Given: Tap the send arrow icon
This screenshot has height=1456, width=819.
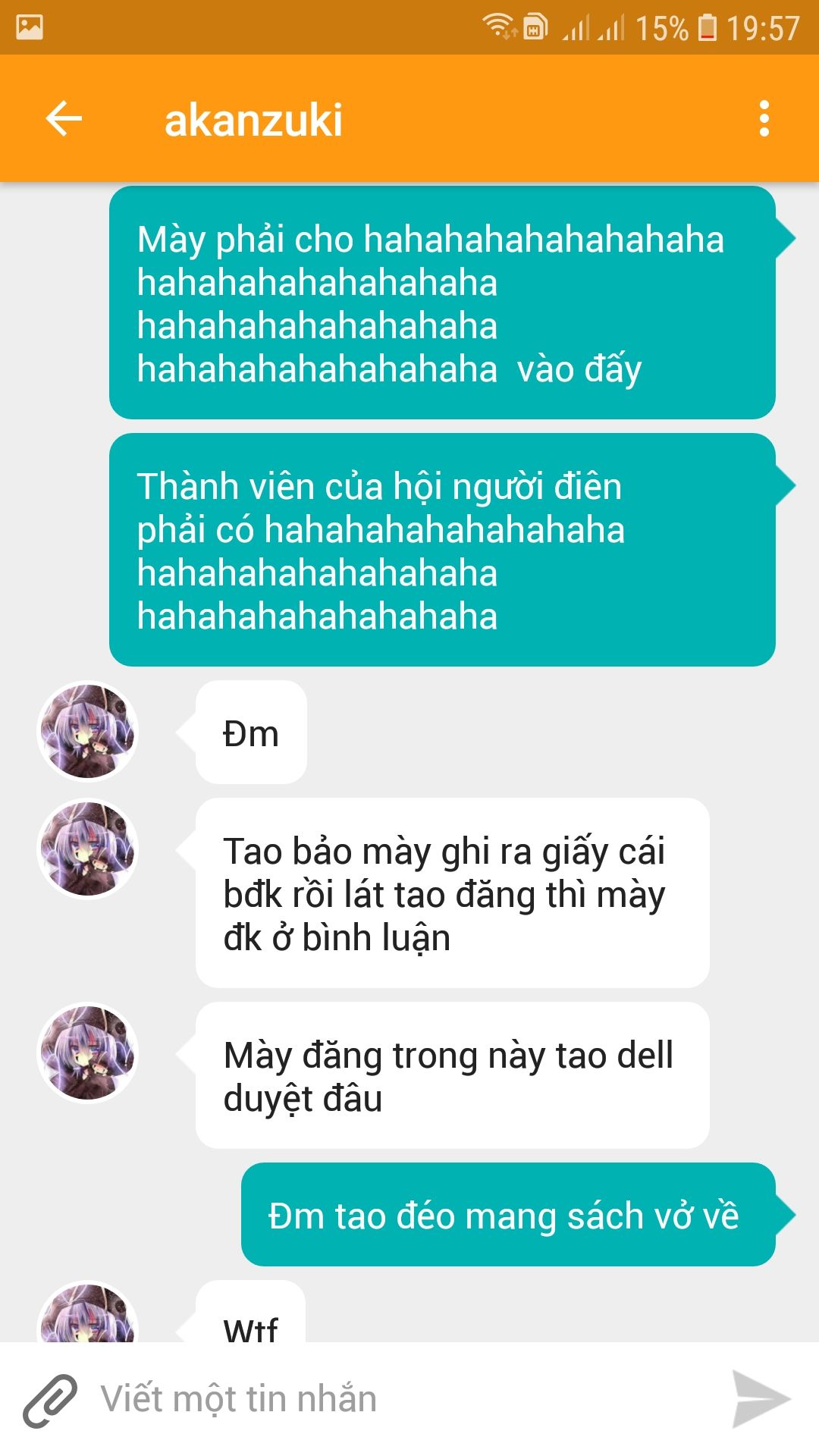Looking at the screenshot, I should pyautogui.click(x=761, y=1398).
